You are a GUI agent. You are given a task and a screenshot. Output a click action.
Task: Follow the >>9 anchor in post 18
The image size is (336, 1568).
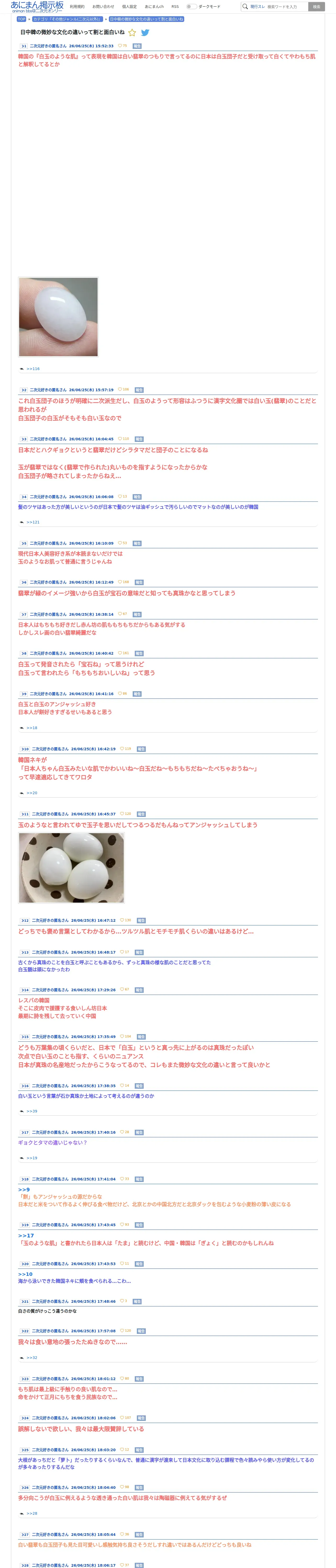tap(24, 1189)
